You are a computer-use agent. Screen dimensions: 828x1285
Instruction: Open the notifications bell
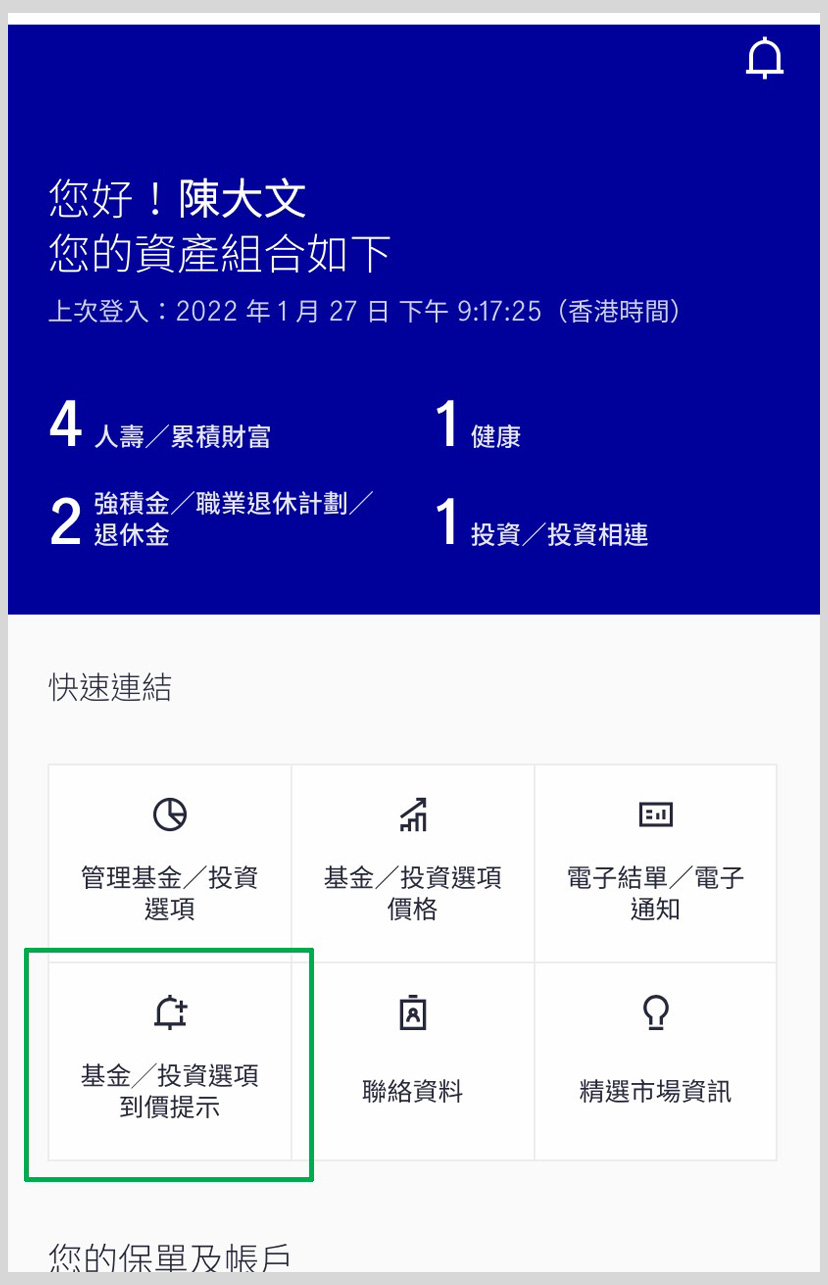tap(765, 59)
